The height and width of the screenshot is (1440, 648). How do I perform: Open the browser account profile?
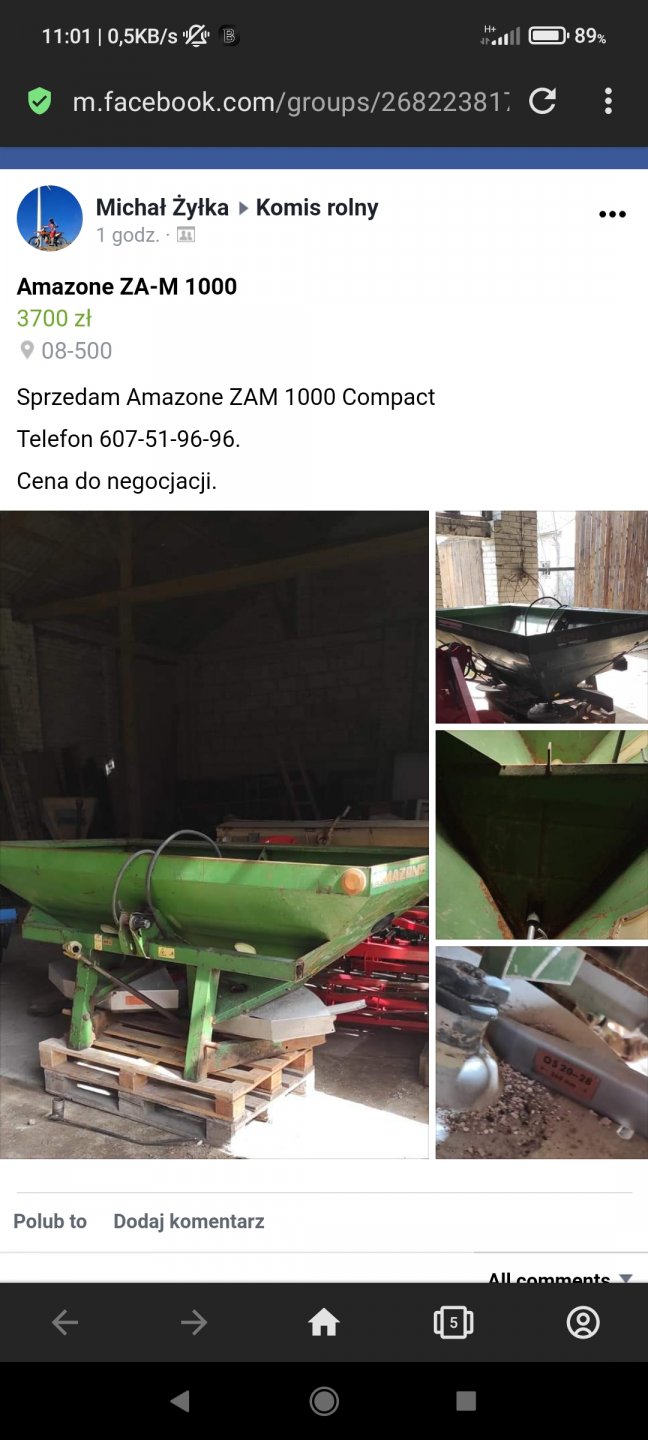583,1323
